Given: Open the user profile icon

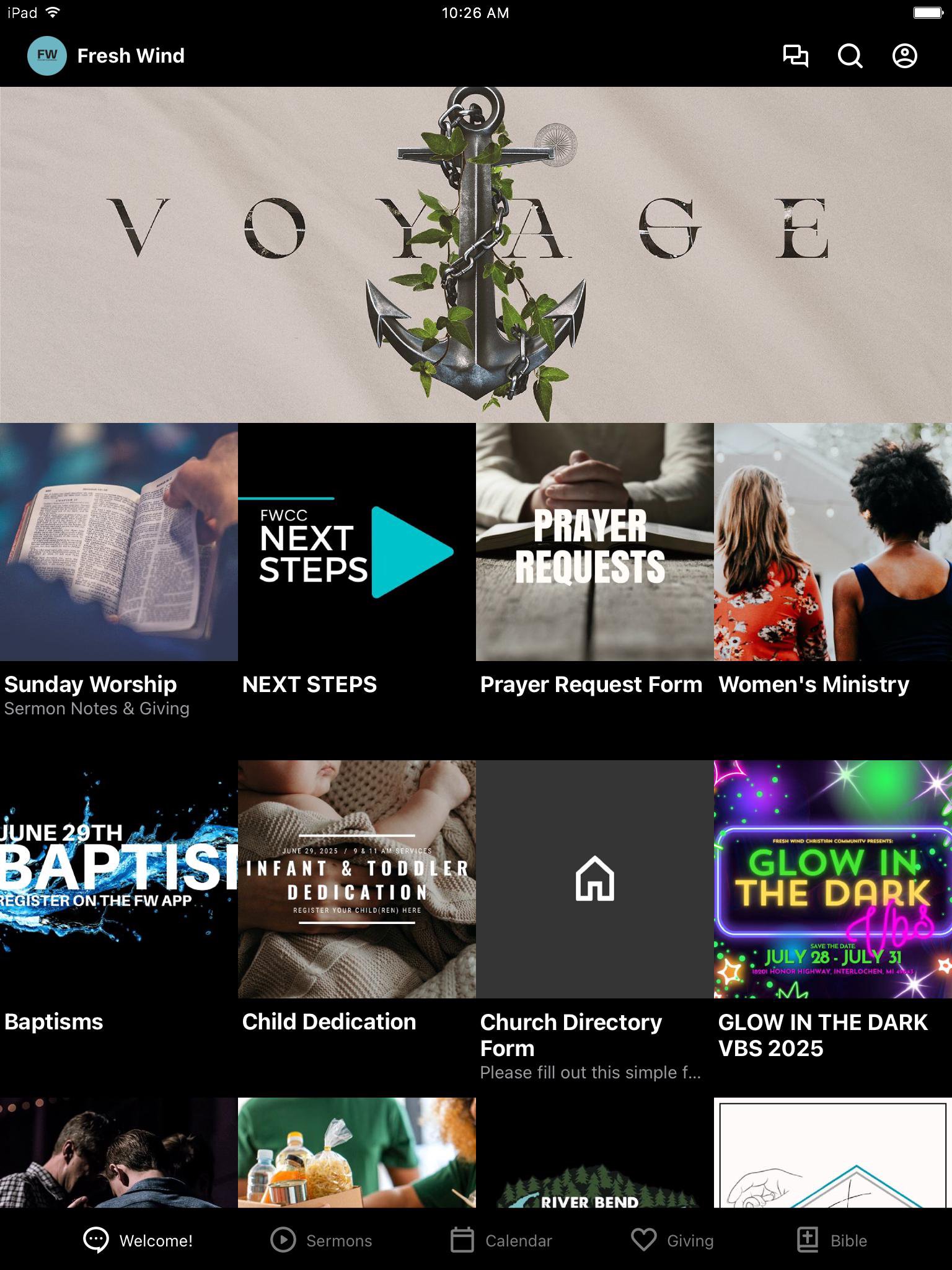Looking at the screenshot, I should coord(904,56).
